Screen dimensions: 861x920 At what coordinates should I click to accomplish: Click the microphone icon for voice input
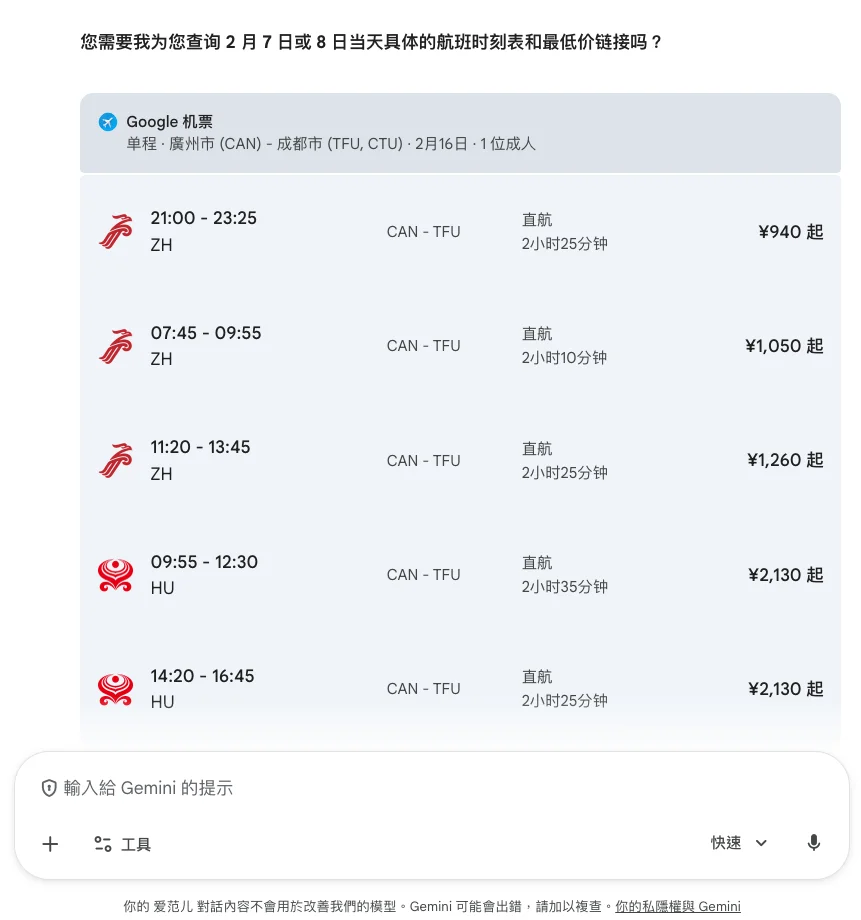click(812, 843)
